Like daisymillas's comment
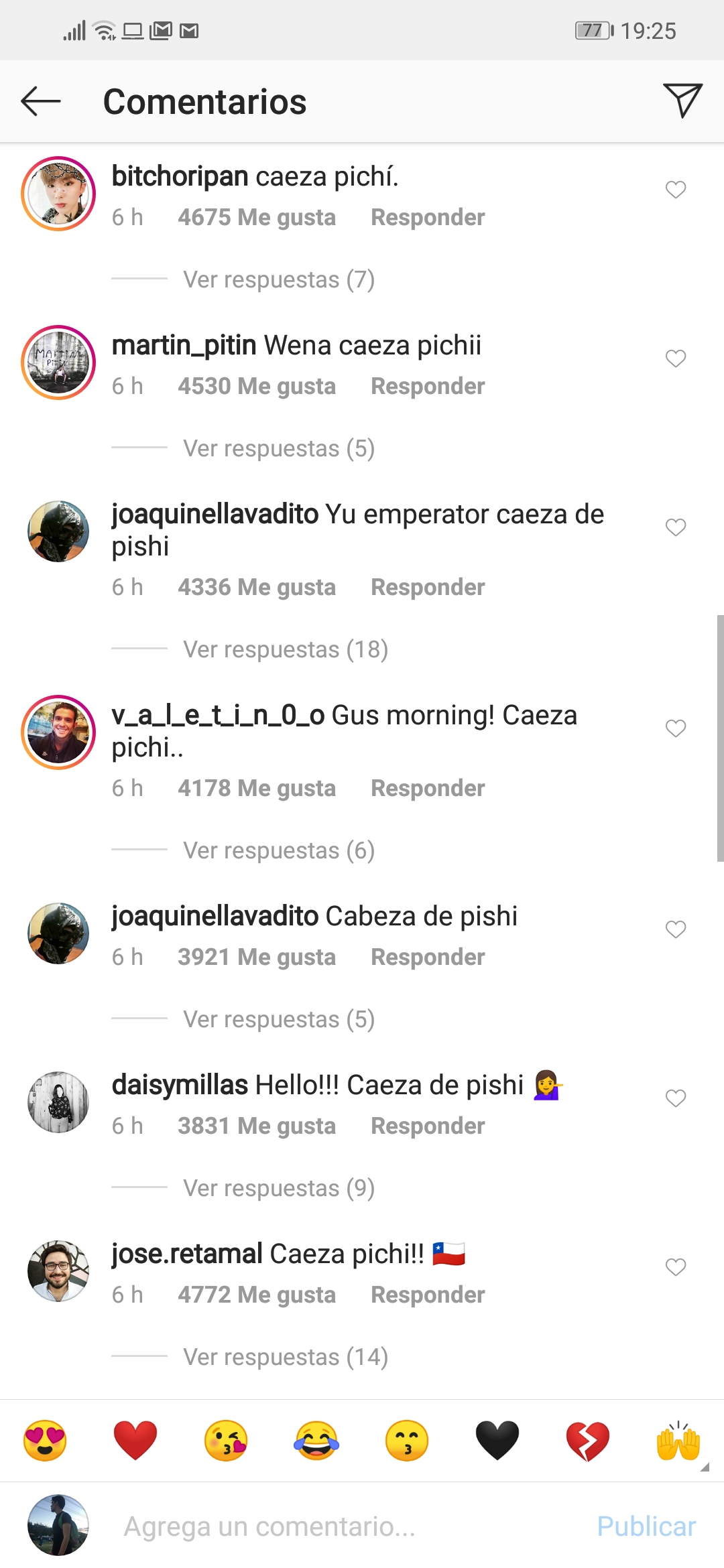Image resolution: width=724 pixels, height=1568 pixels. click(x=676, y=1098)
